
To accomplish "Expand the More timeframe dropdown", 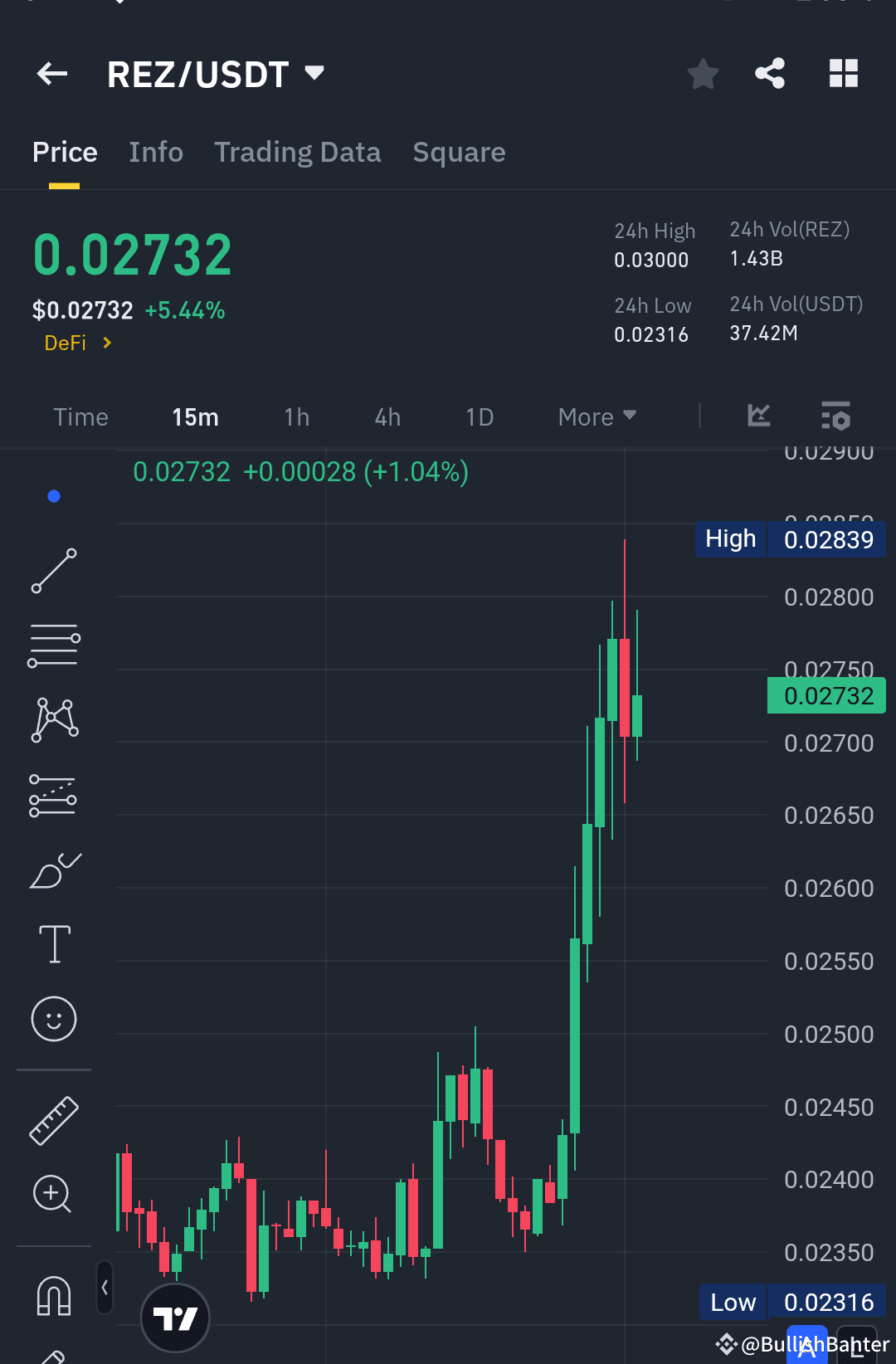I will (x=596, y=417).
